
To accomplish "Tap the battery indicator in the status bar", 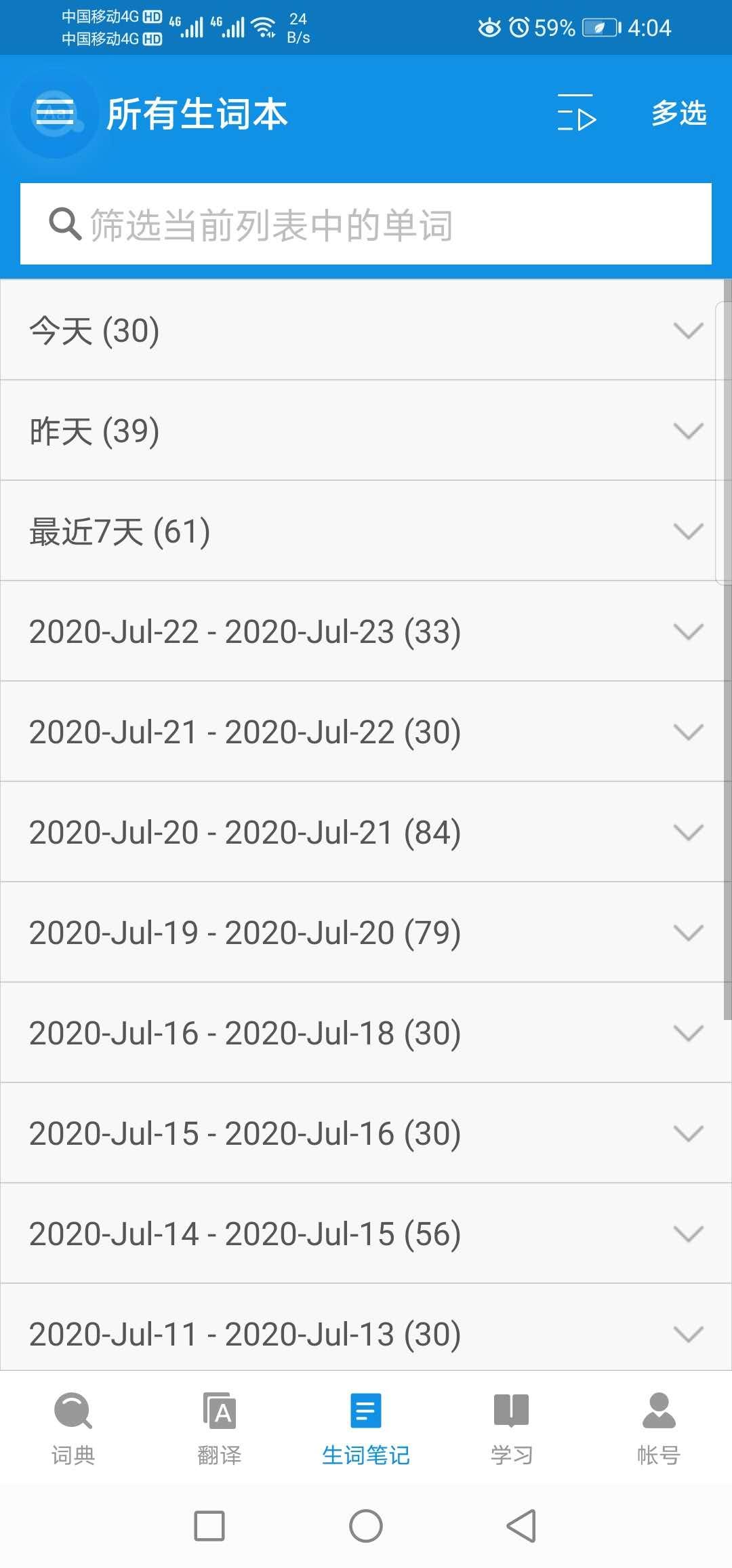I will tap(599, 27).
